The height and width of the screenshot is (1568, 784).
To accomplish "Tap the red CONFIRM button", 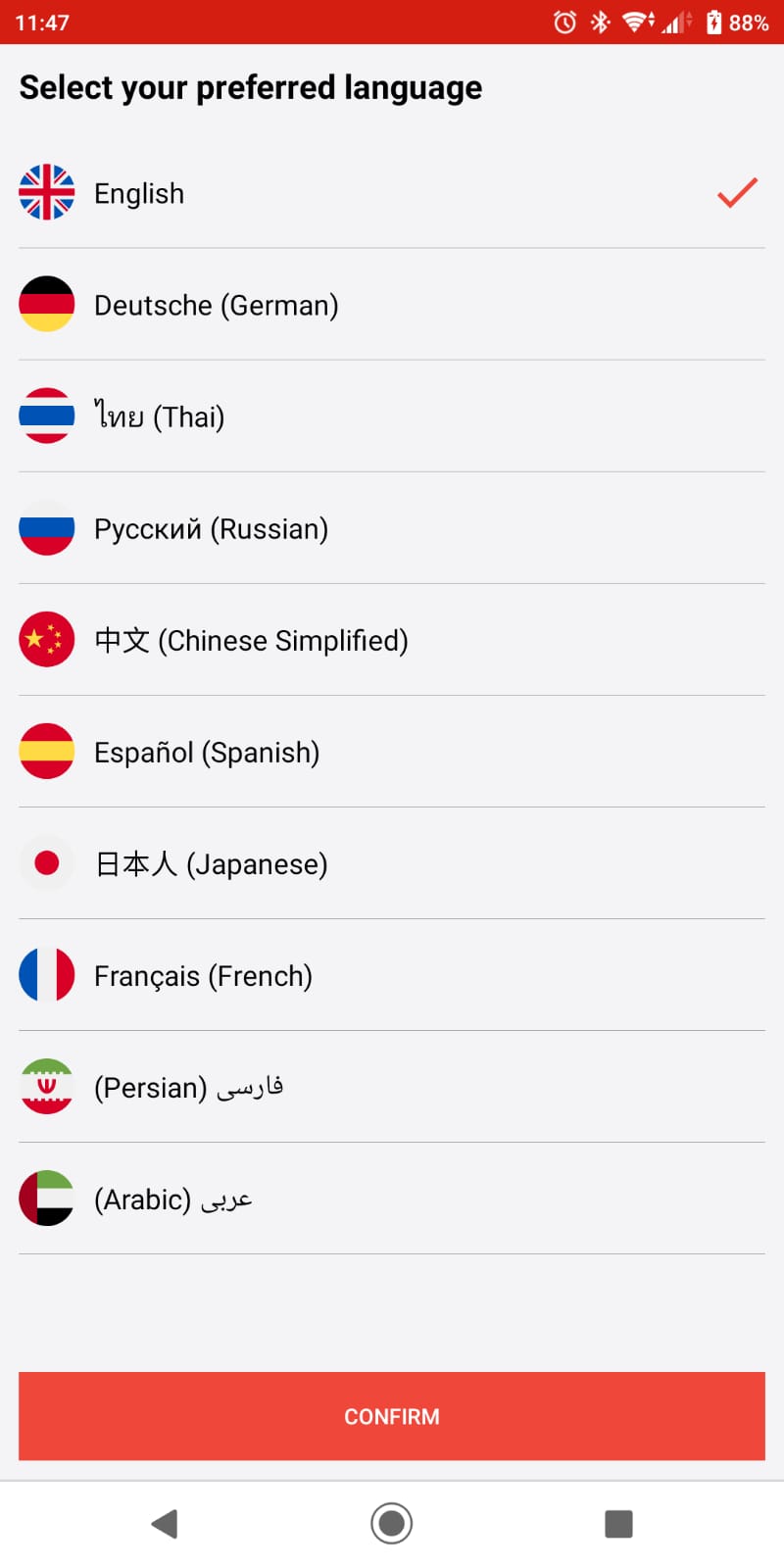I will (392, 1416).
